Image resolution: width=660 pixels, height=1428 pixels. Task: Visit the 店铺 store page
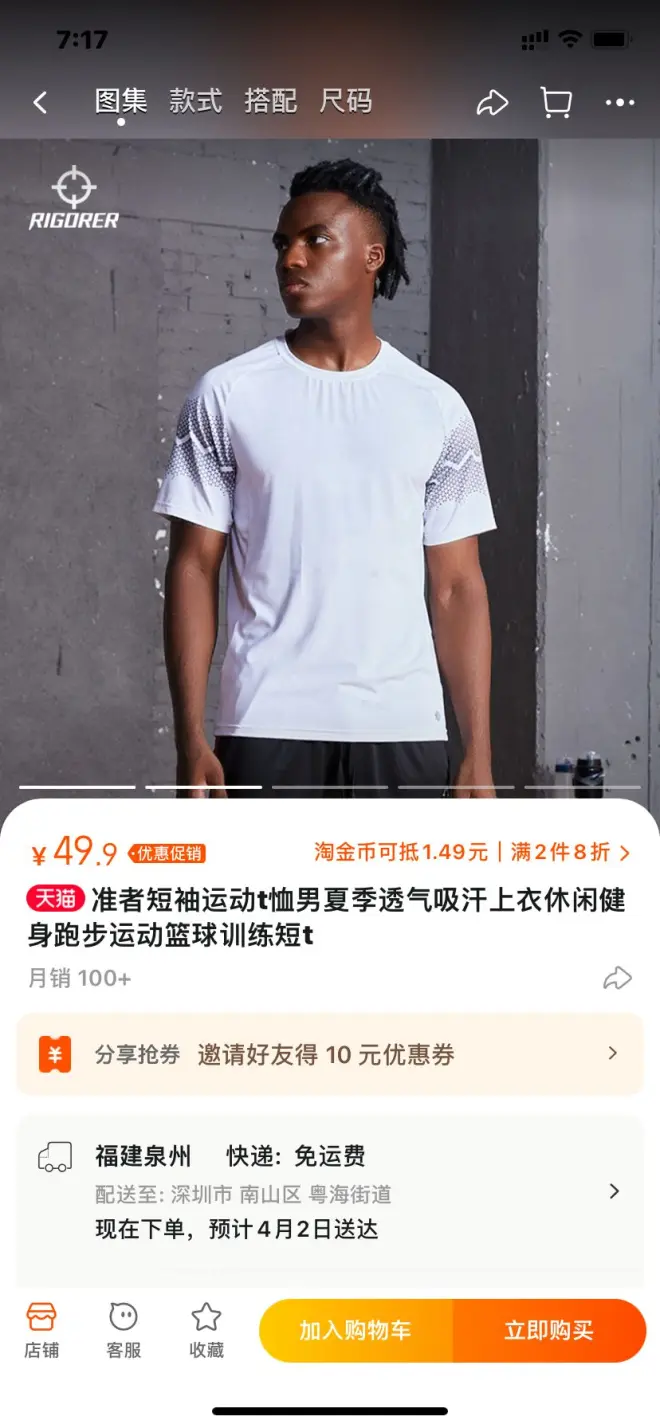coord(41,1330)
